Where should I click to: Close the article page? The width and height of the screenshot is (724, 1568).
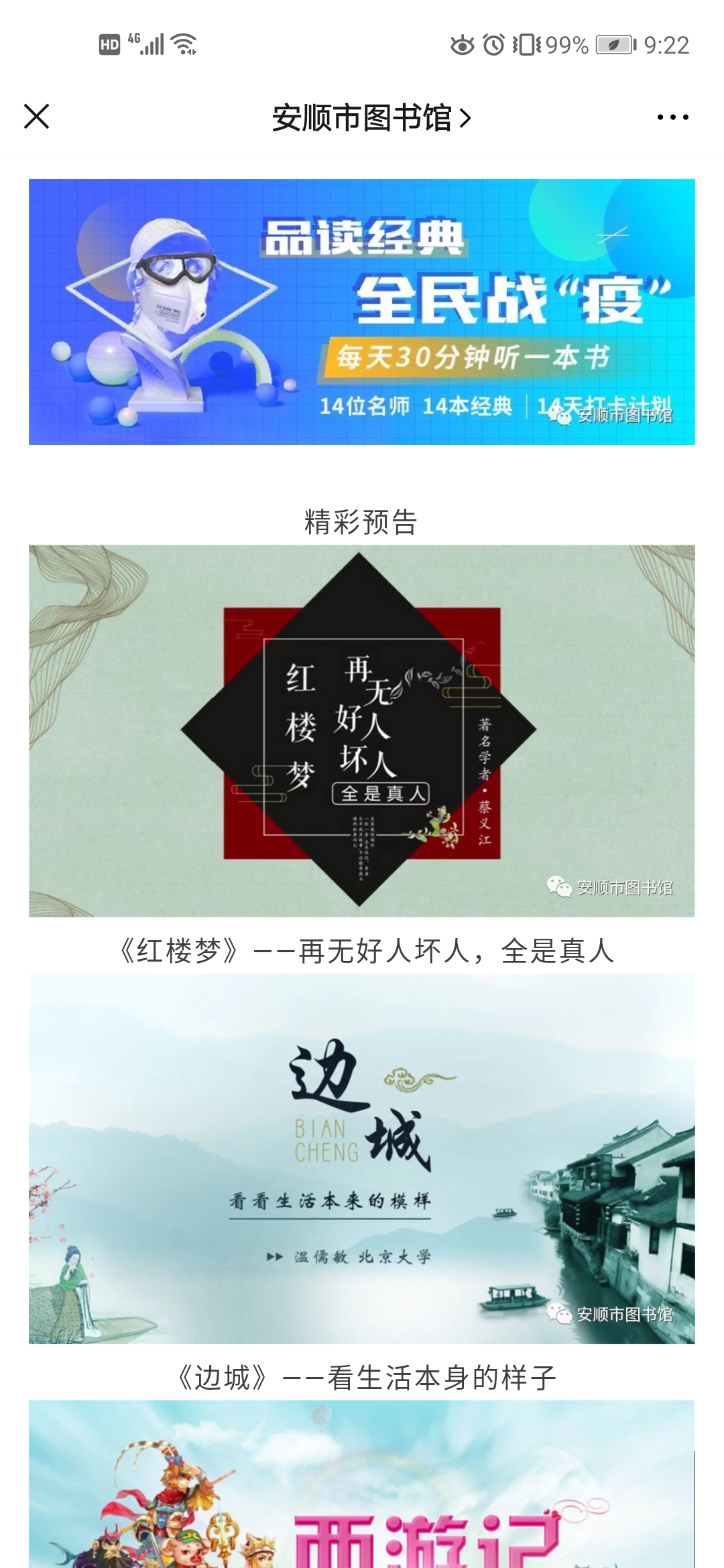37,117
